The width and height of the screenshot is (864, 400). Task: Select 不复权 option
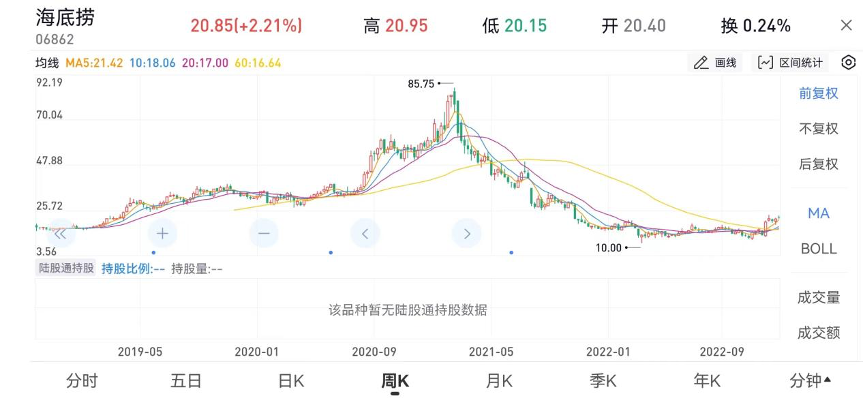tap(818, 129)
